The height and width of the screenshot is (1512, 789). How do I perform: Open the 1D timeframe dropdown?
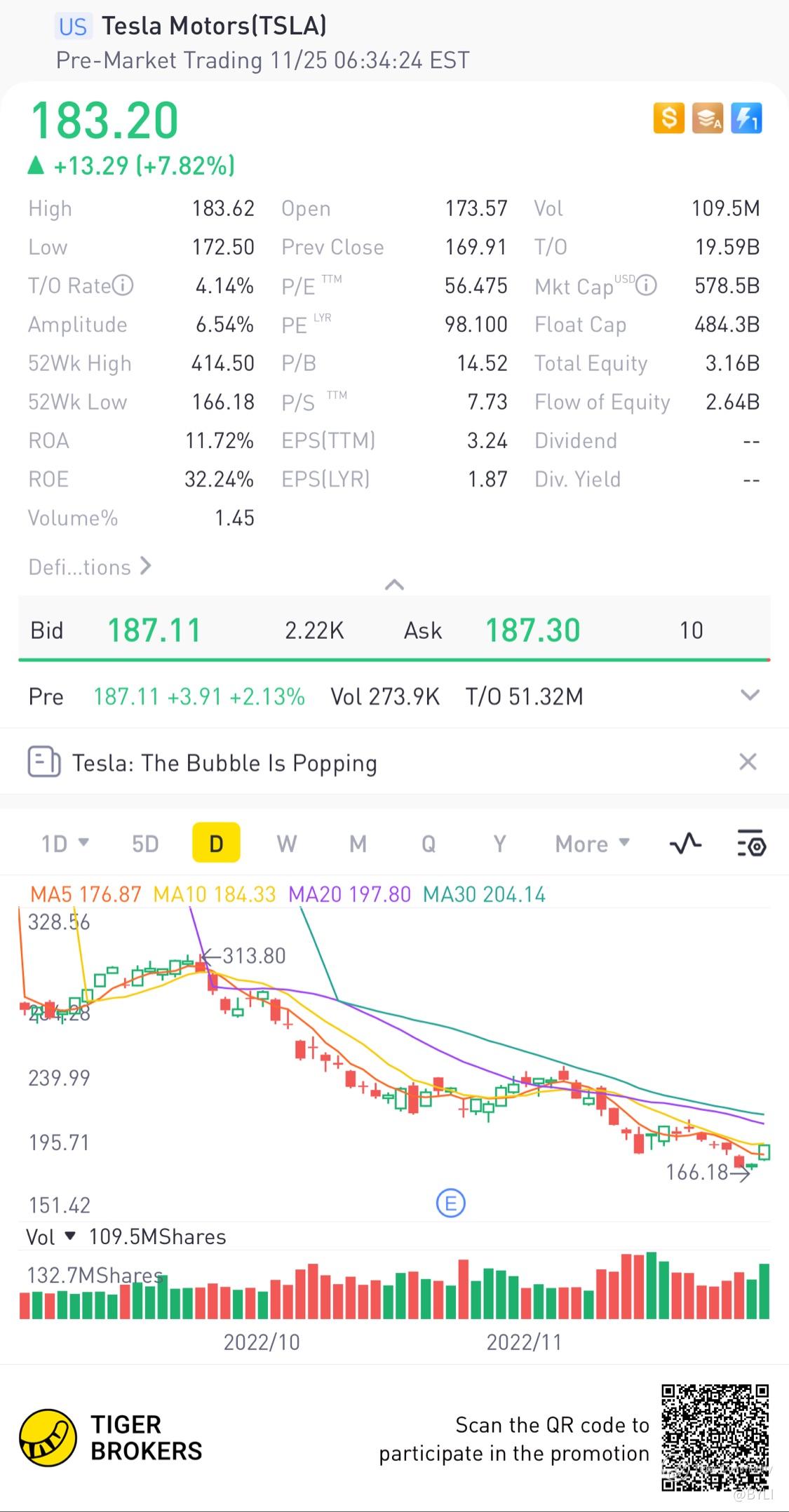pyautogui.click(x=65, y=843)
